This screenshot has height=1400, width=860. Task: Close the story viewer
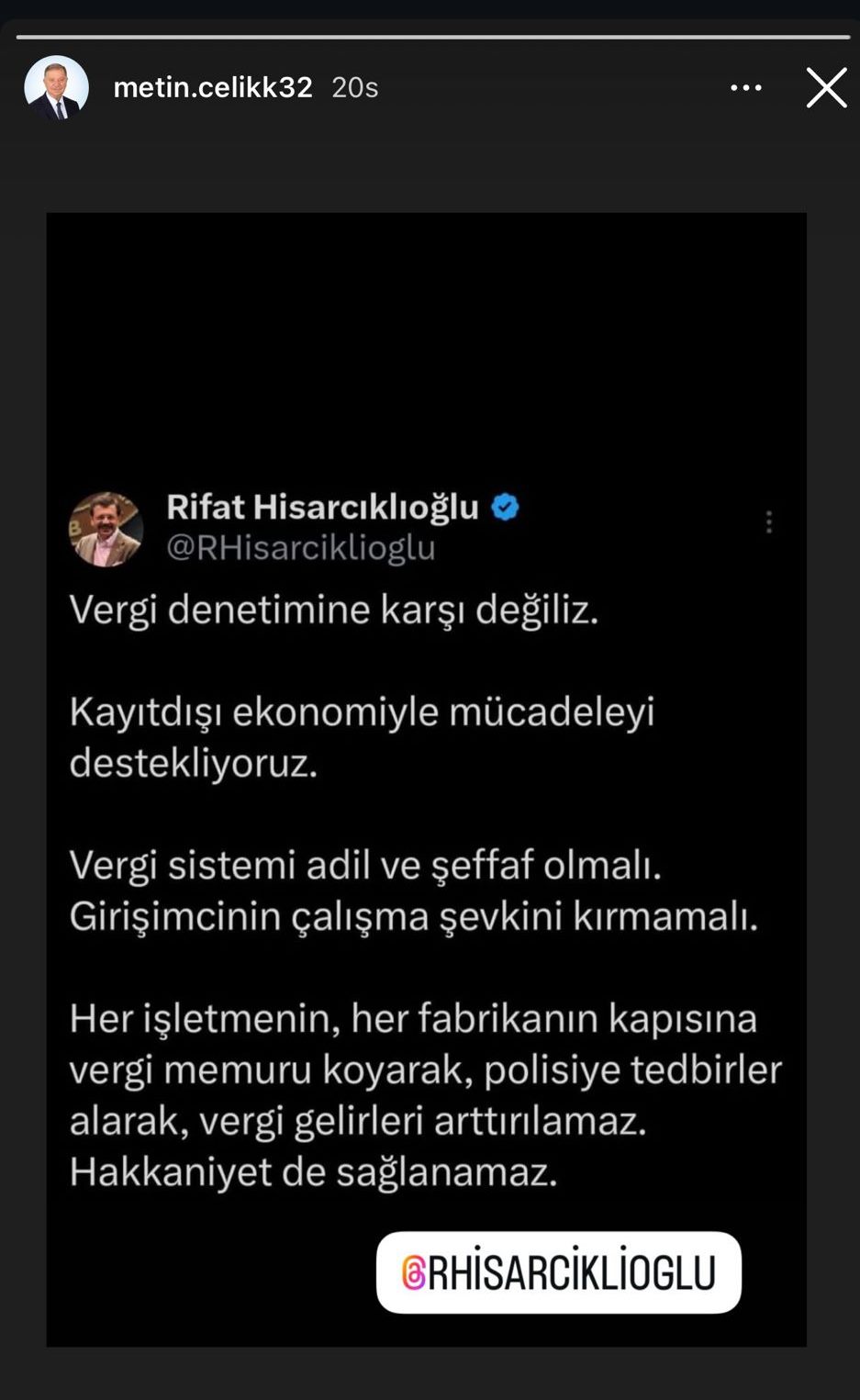[x=826, y=88]
